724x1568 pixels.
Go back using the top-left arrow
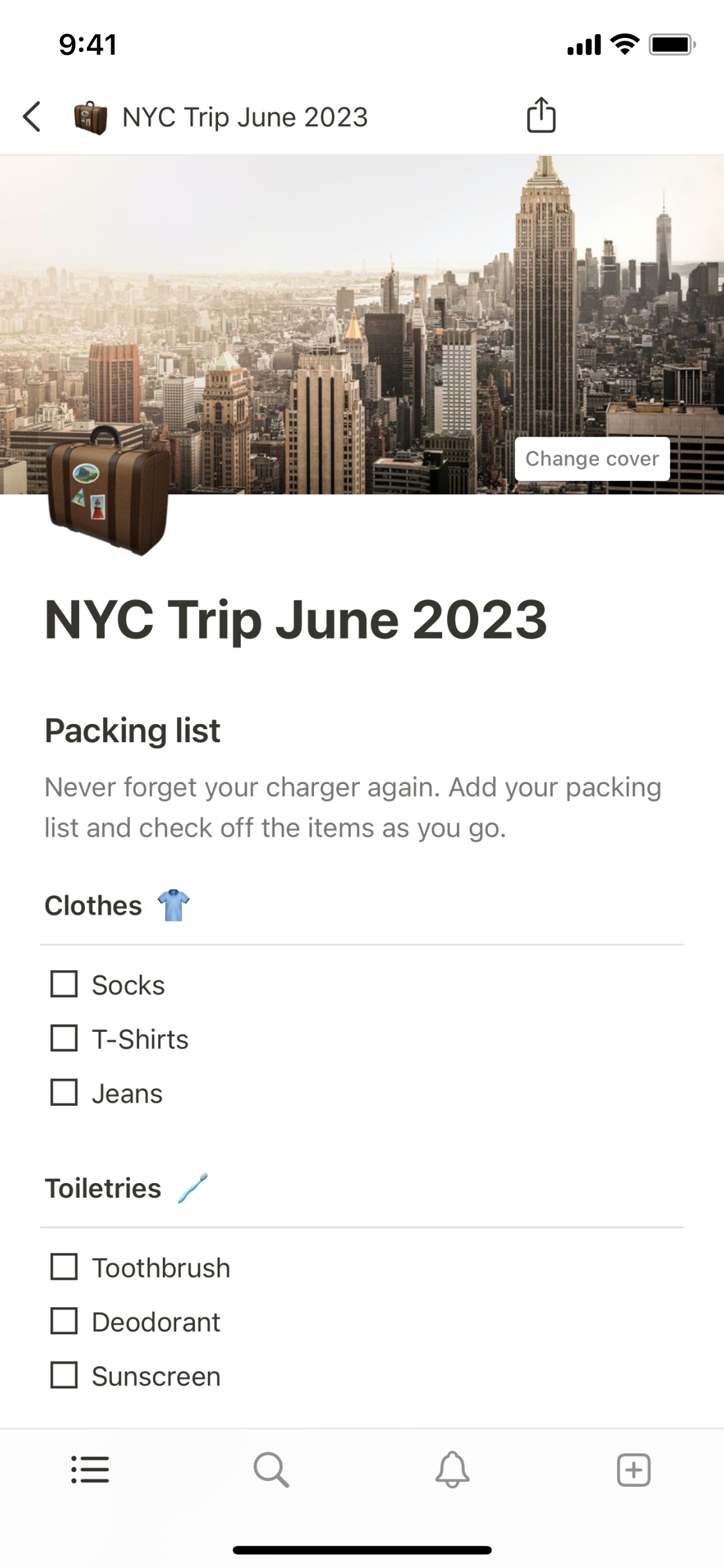coord(32,117)
